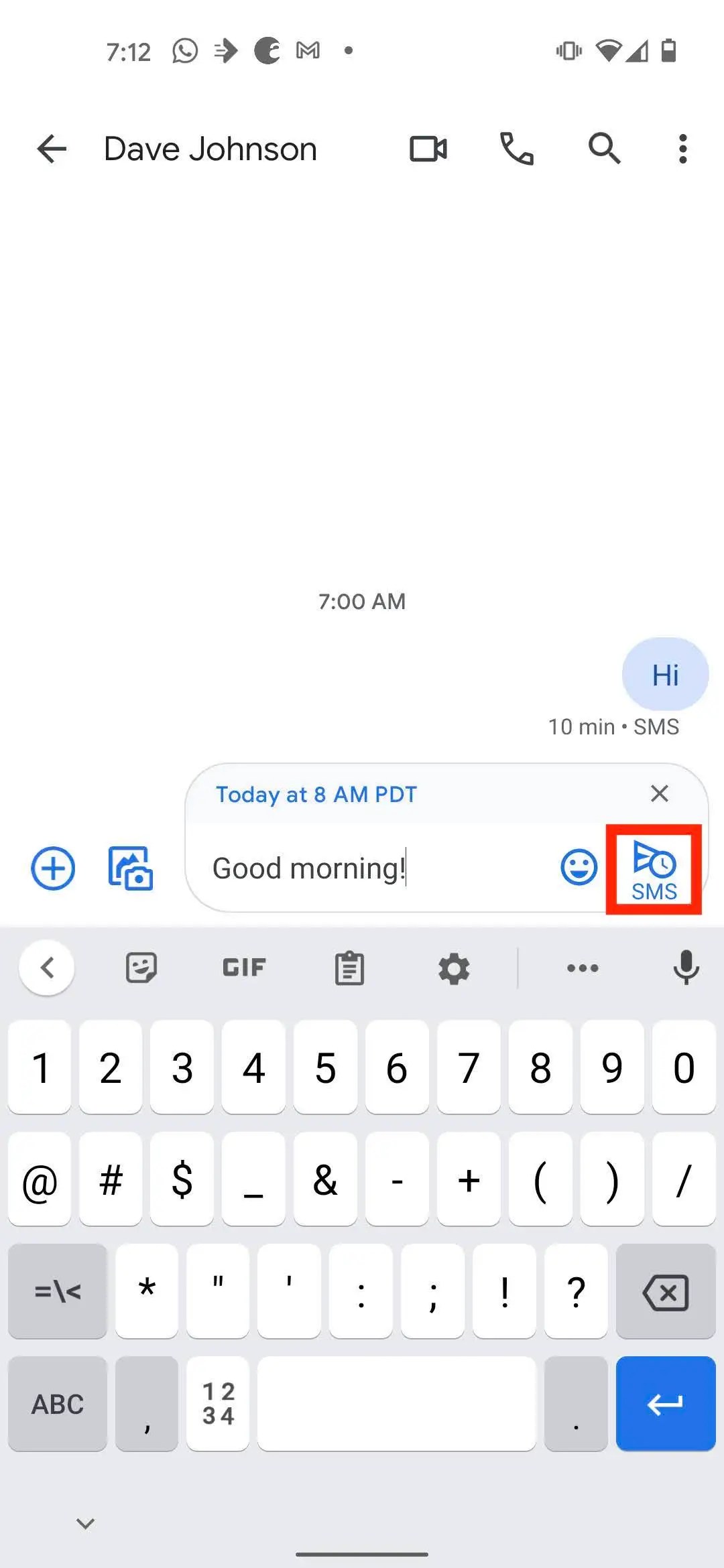Open the emoji picker in message box
This screenshot has width=724, height=1568.
pyautogui.click(x=579, y=868)
